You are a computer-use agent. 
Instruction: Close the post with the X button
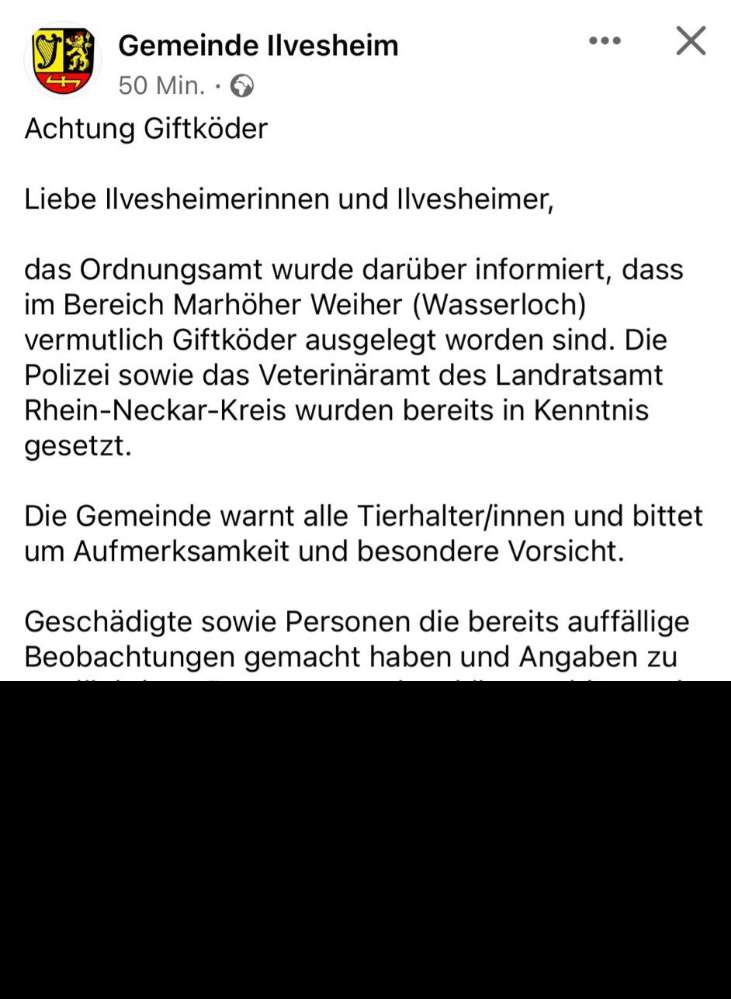pyautogui.click(x=689, y=41)
